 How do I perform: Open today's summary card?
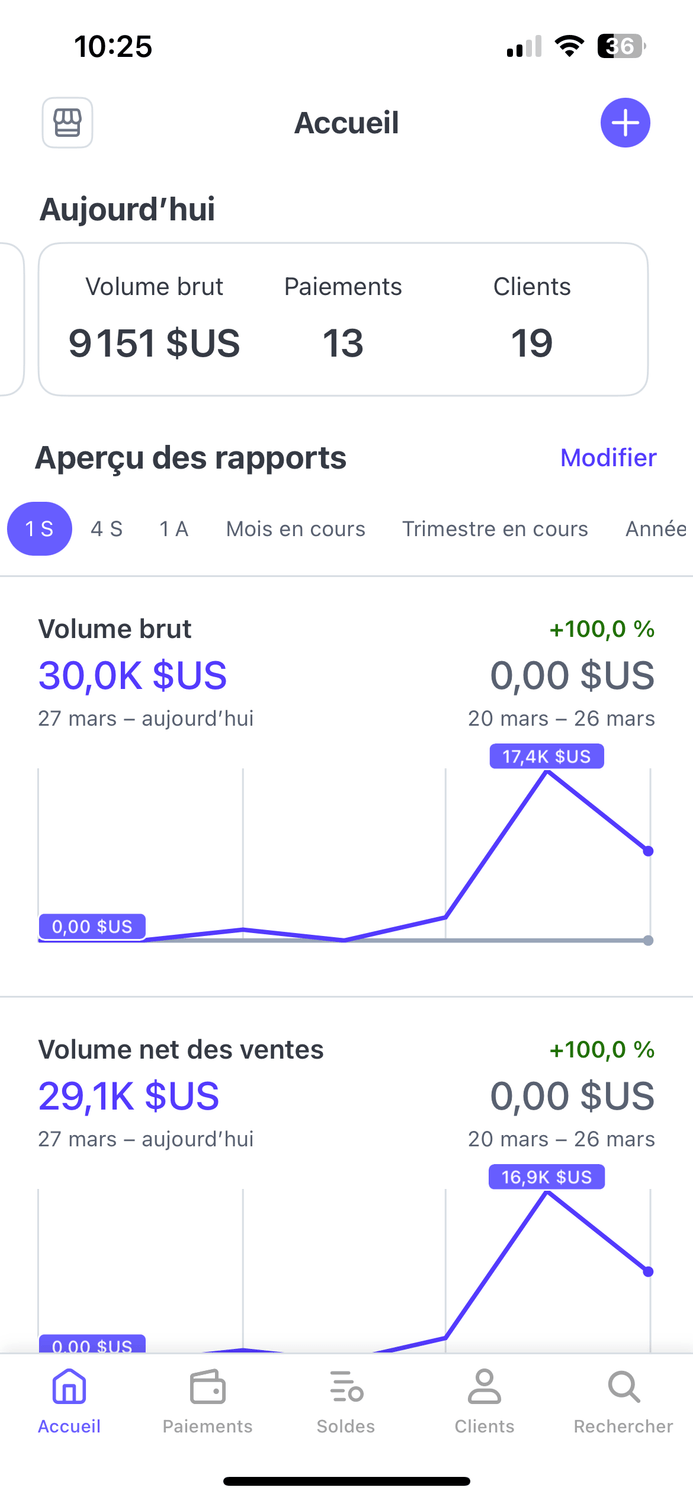coord(343,319)
